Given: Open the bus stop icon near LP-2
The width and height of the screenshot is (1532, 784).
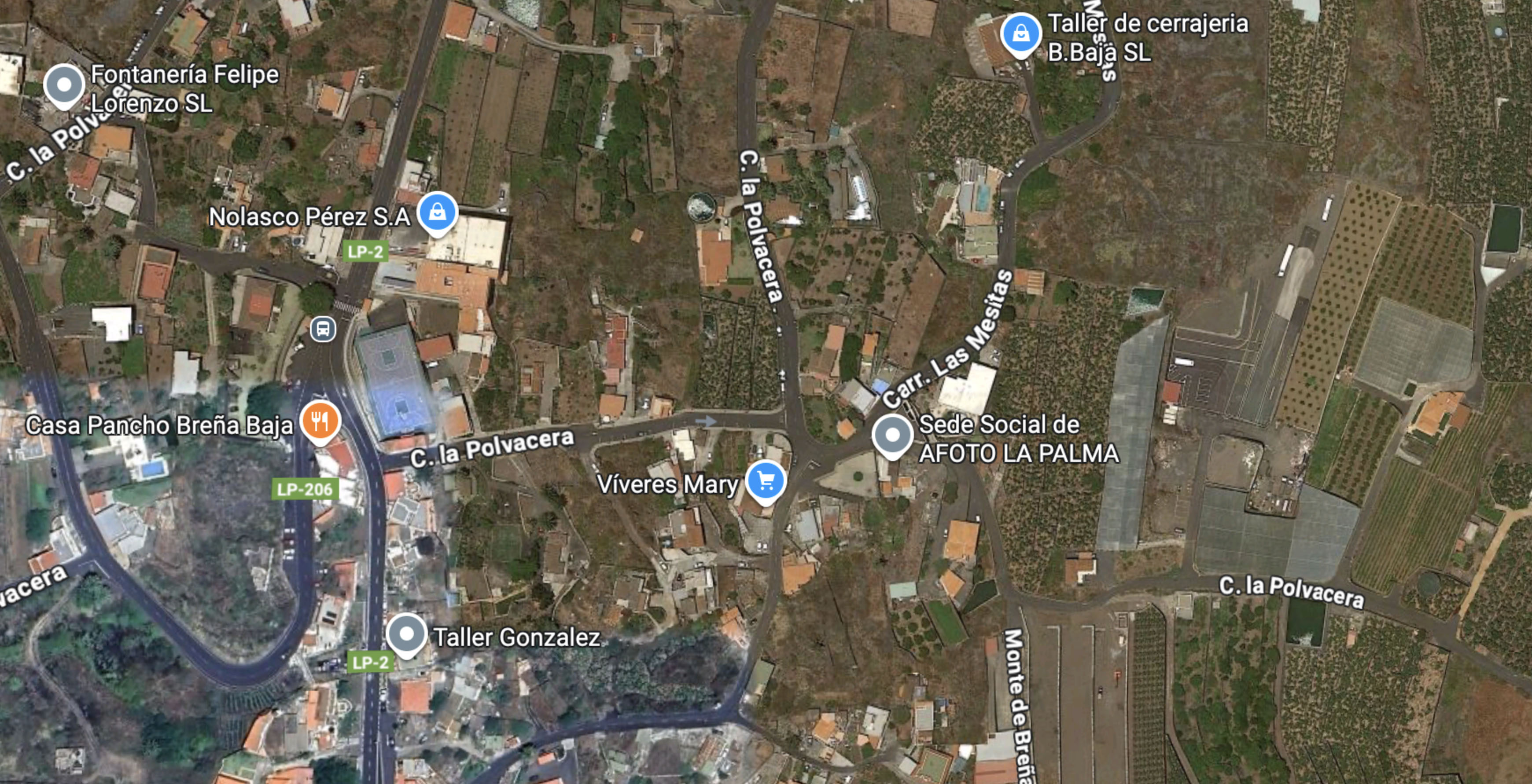Looking at the screenshot, I should click(x=323, y=328).
